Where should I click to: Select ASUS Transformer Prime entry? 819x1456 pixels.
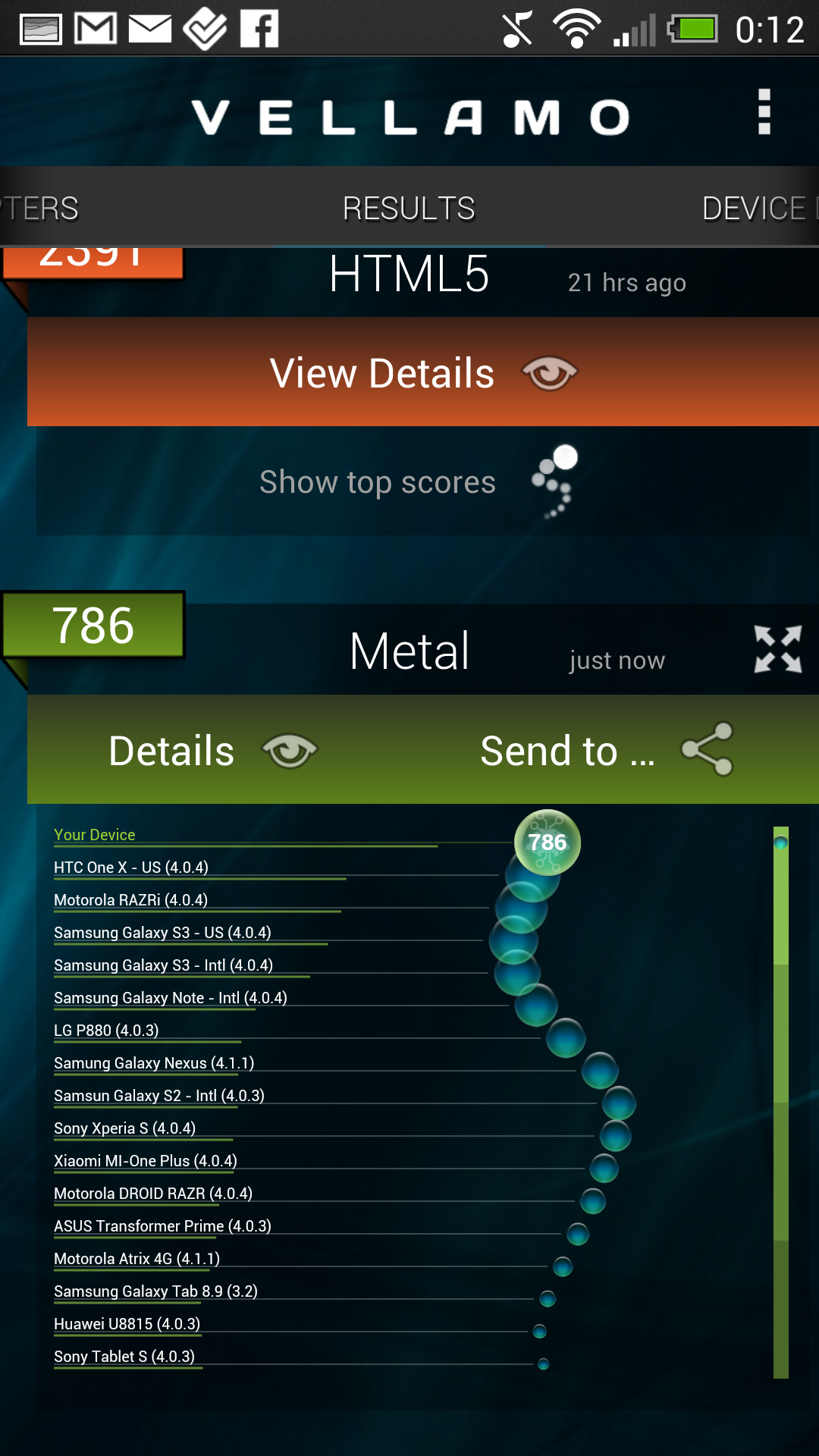[162, 1226]
